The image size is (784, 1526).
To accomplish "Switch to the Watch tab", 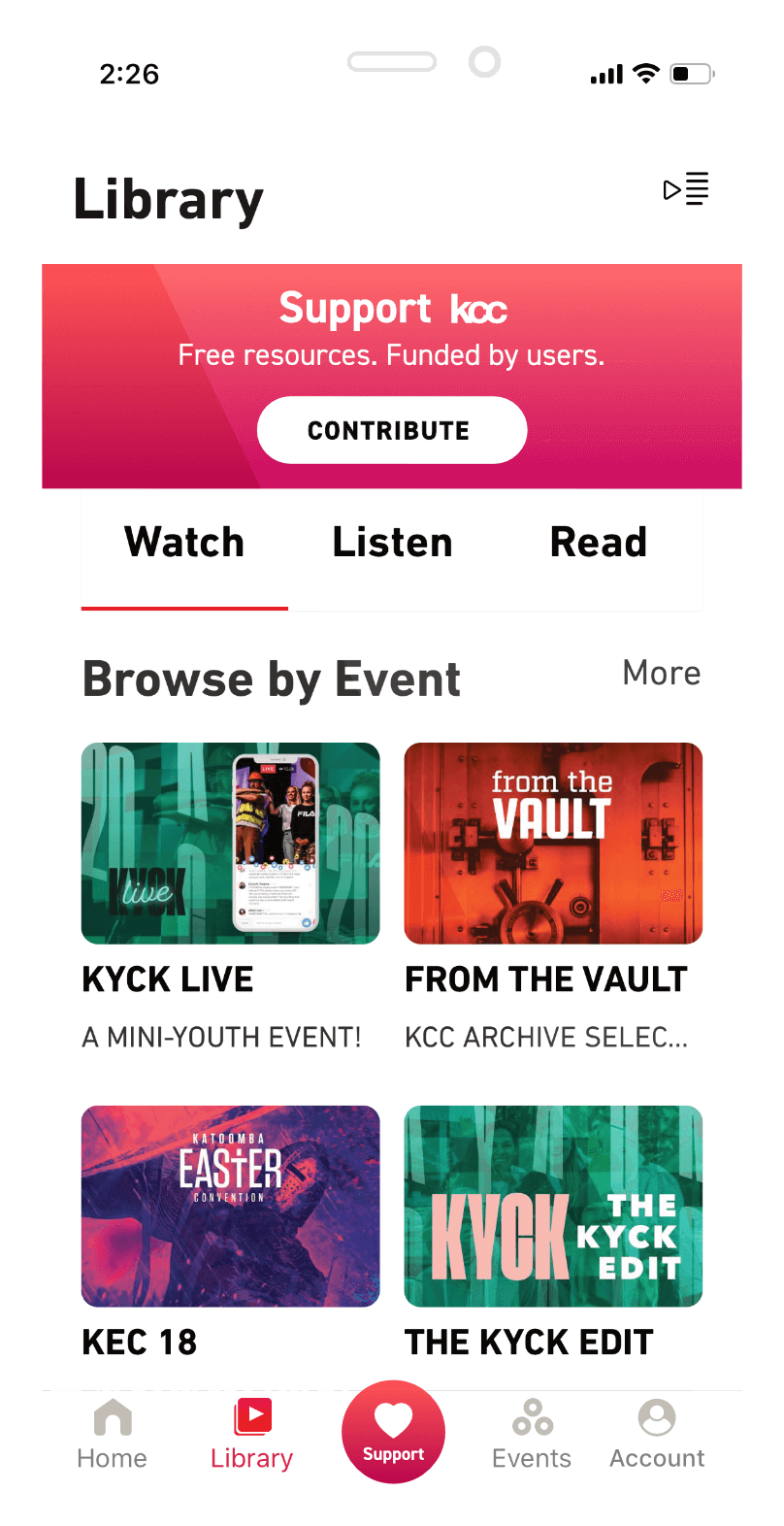I will coord(184,543).
